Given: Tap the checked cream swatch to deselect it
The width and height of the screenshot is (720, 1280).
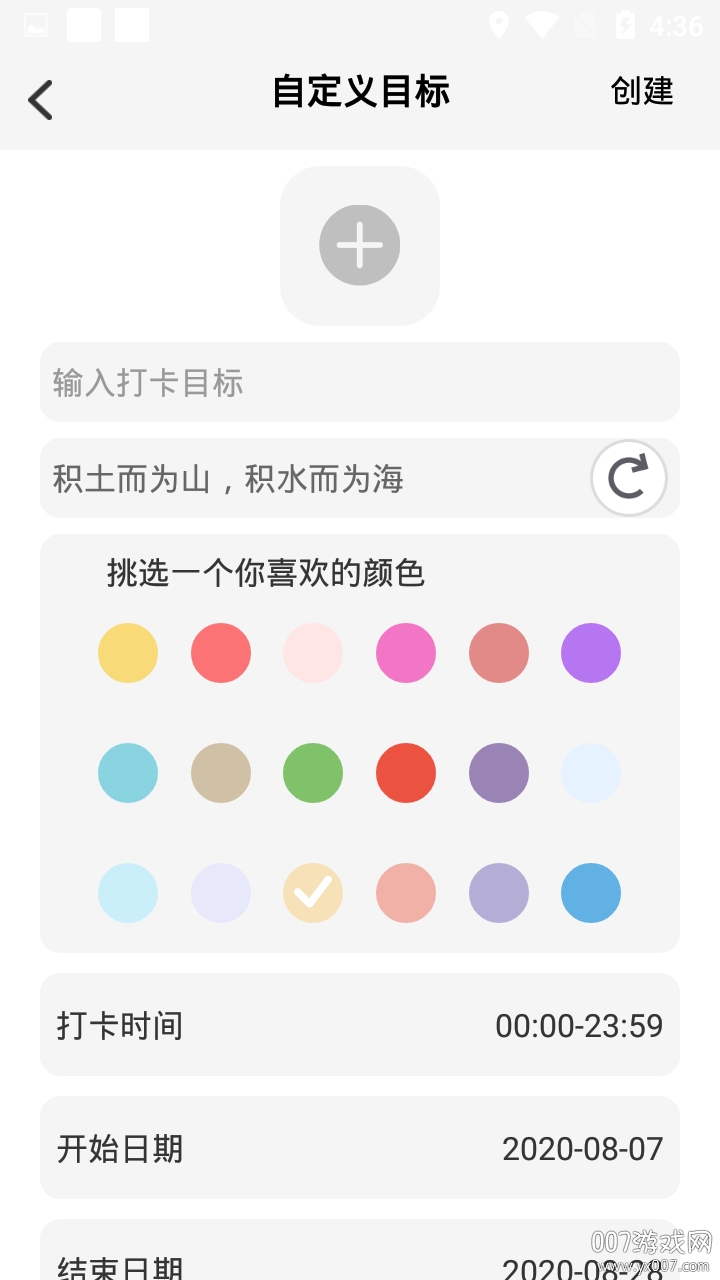Looking at the screenshot, I should 313,893.
